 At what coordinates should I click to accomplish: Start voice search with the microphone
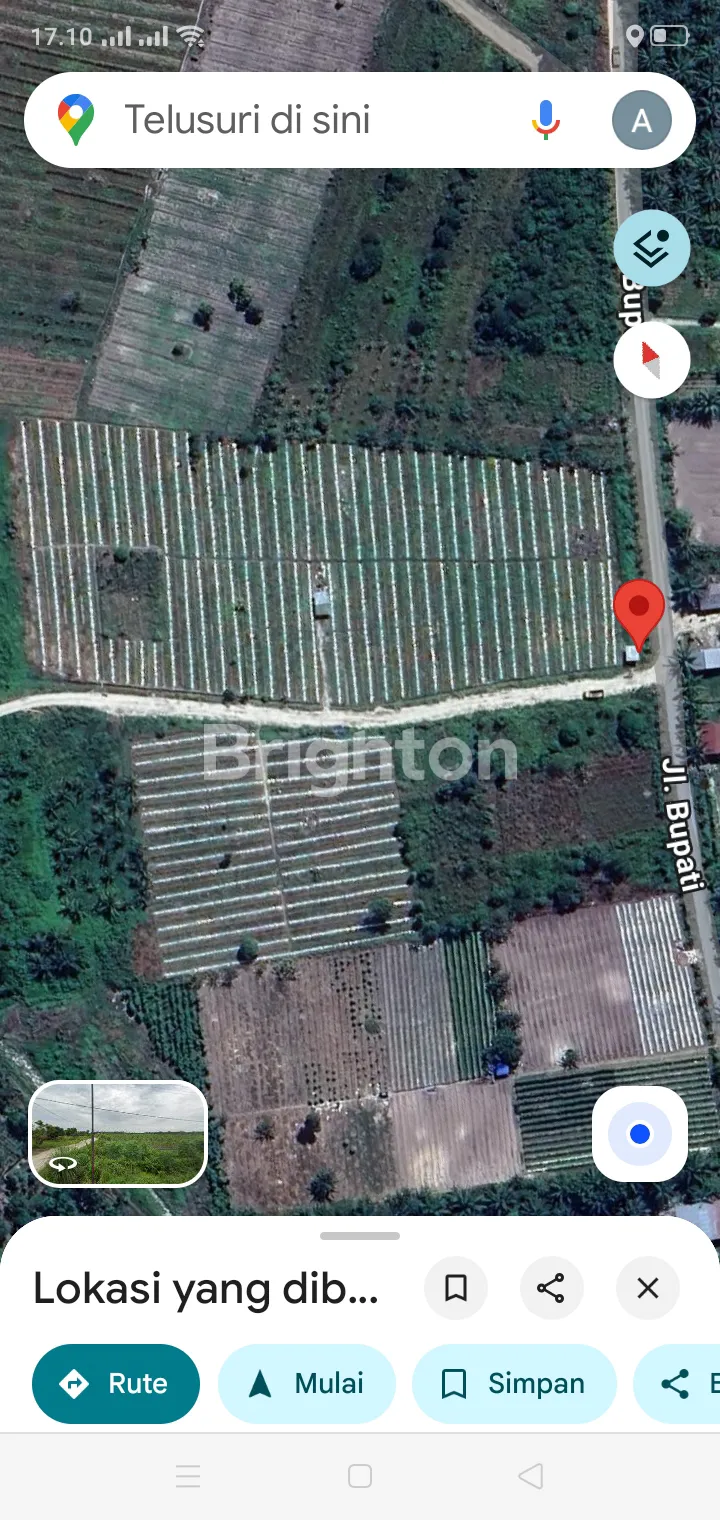[x=545, y=120]
